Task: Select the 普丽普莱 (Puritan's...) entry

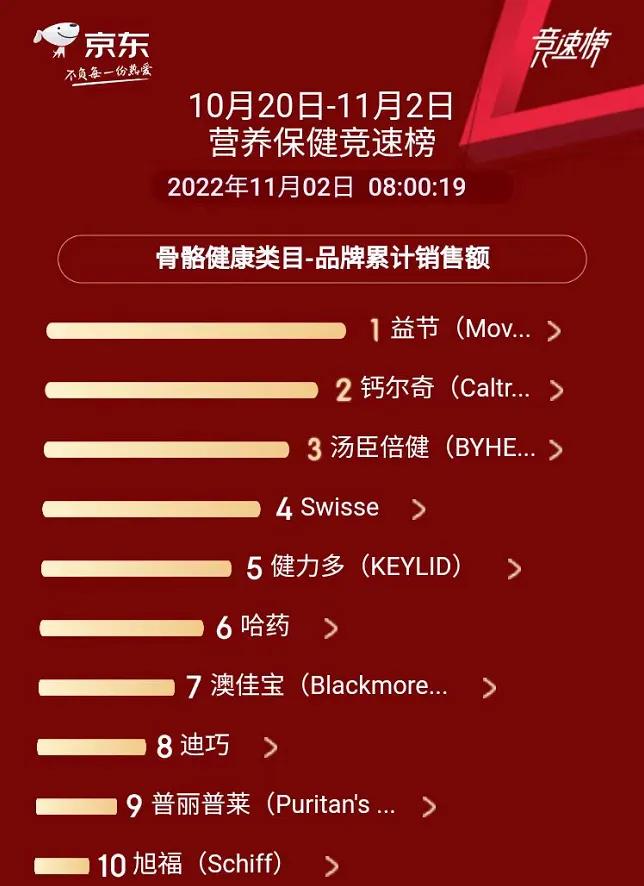Action: click(274, 805)
